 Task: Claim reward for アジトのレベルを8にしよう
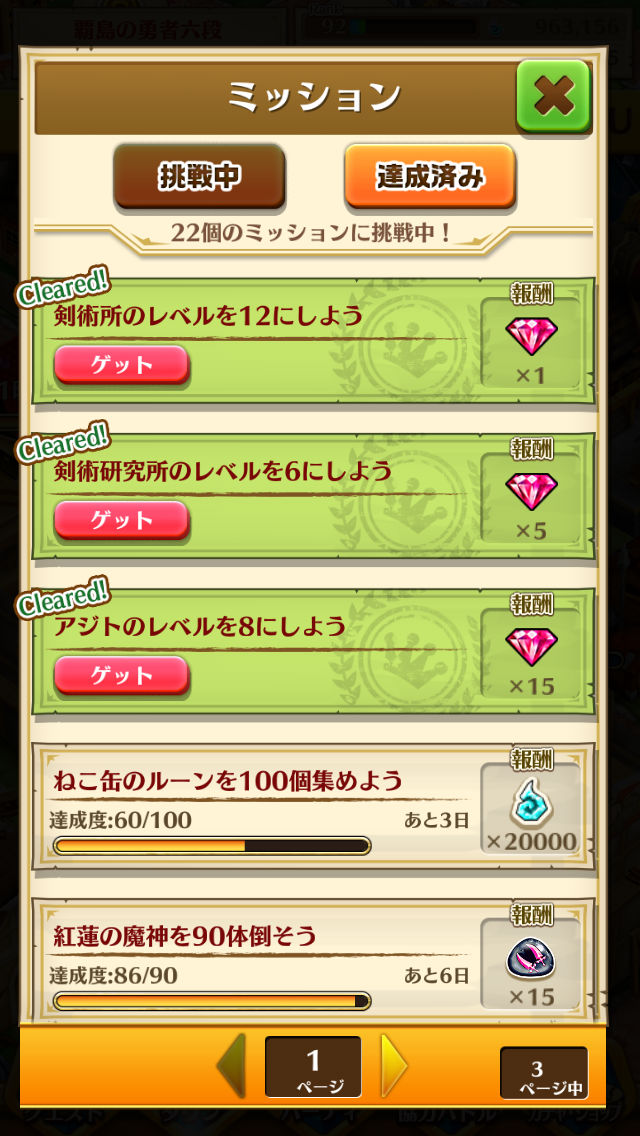[x=121, y=675]
